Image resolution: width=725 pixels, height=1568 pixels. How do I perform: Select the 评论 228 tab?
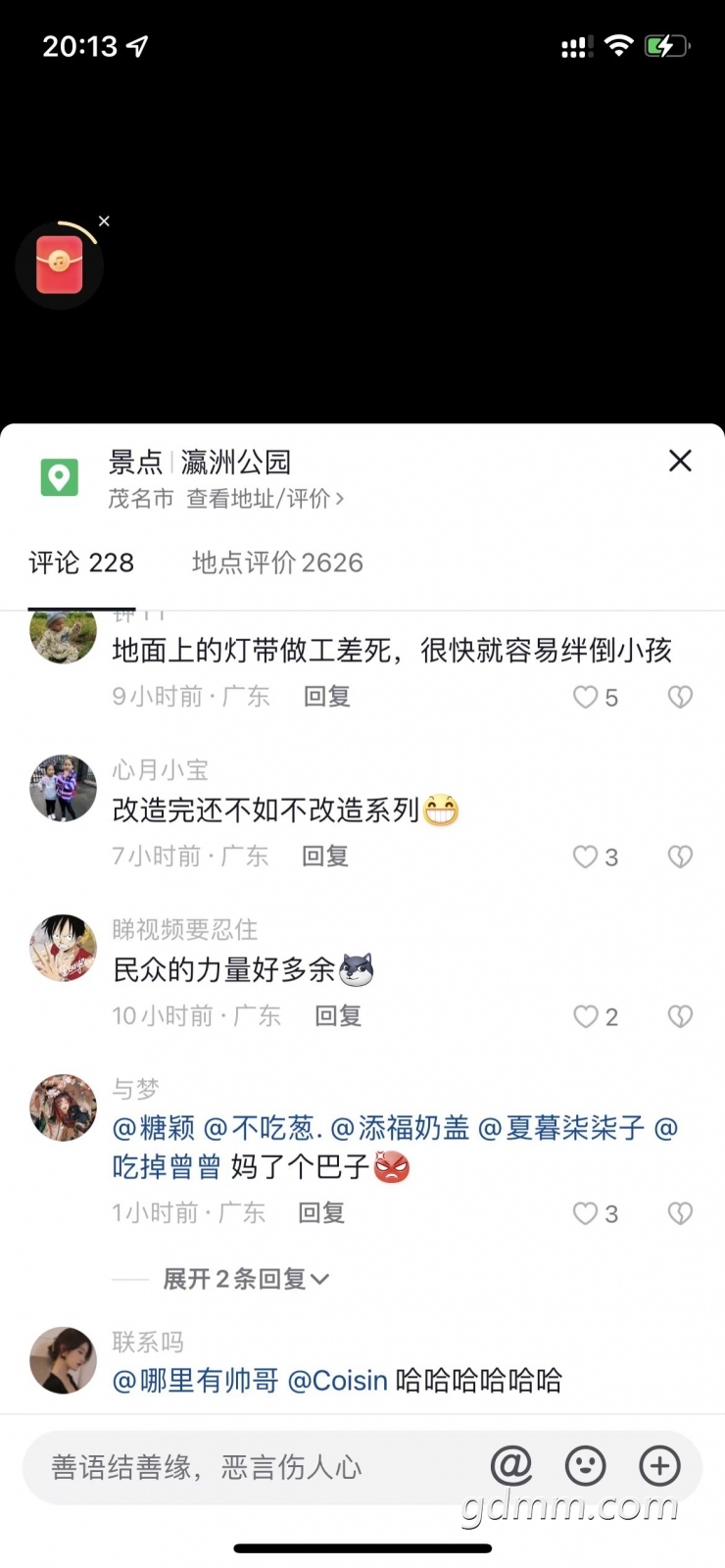point(81,563)
